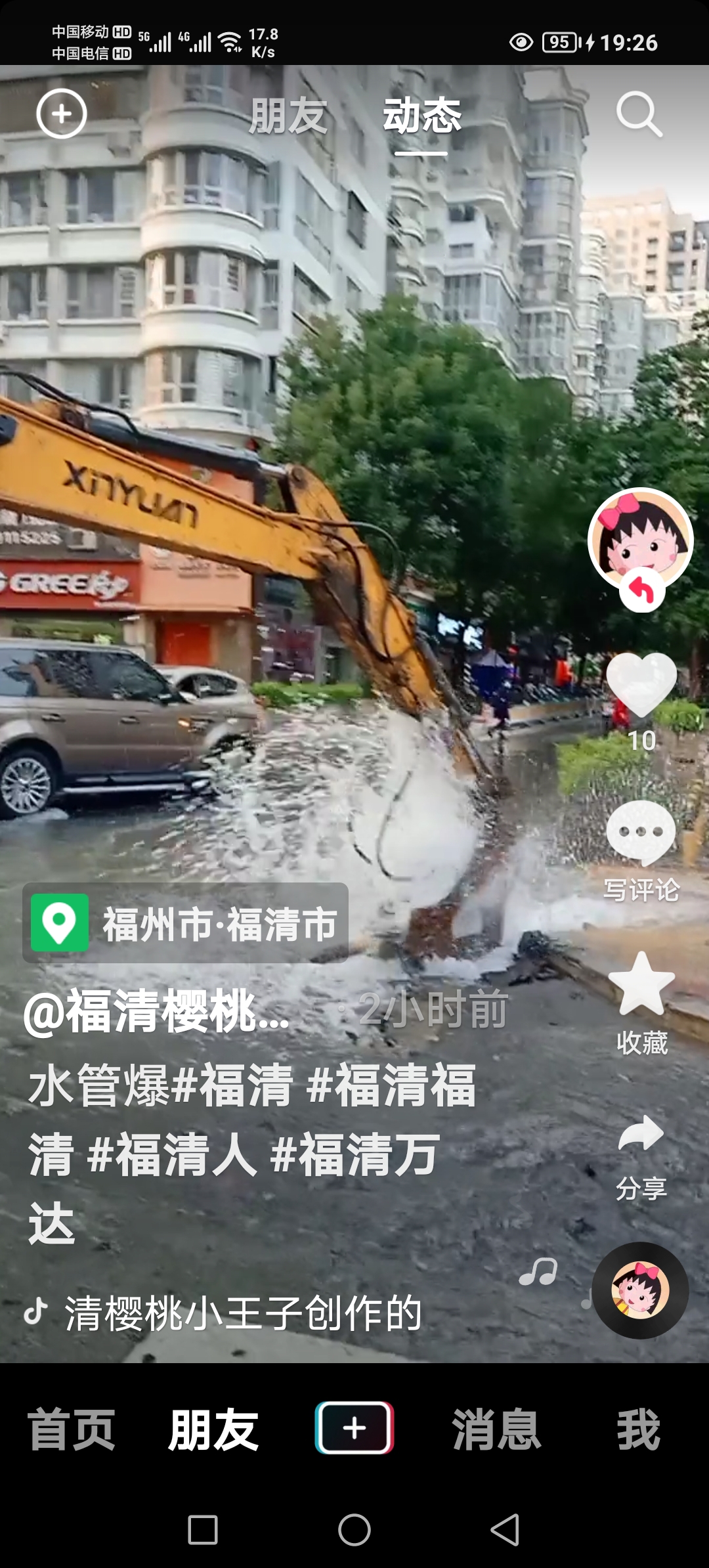Save video with 收藏 star
The image size is (709, 1568).
[x=641, y=984]
